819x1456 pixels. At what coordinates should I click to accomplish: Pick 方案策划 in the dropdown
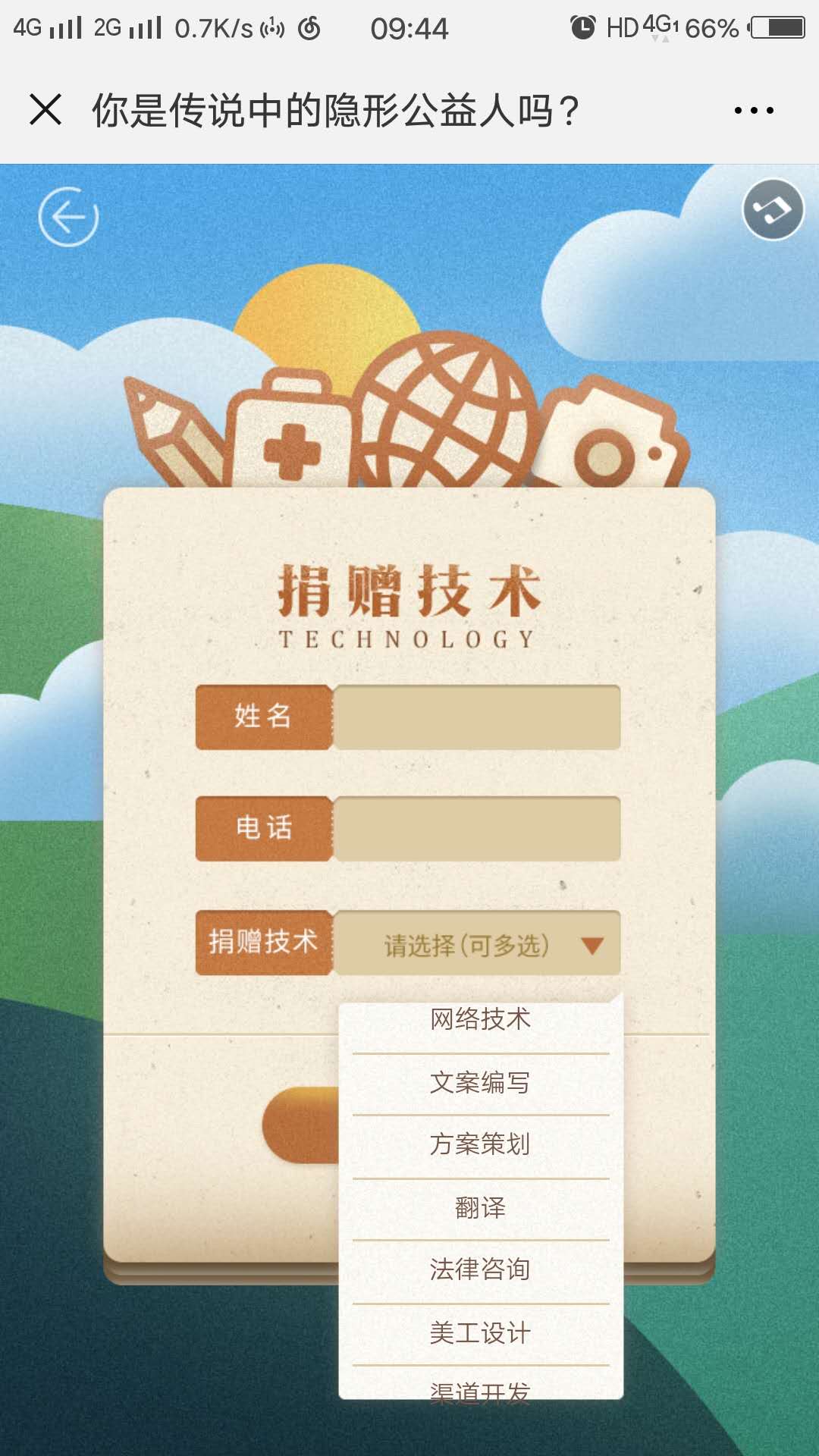tap(480, 1145)
